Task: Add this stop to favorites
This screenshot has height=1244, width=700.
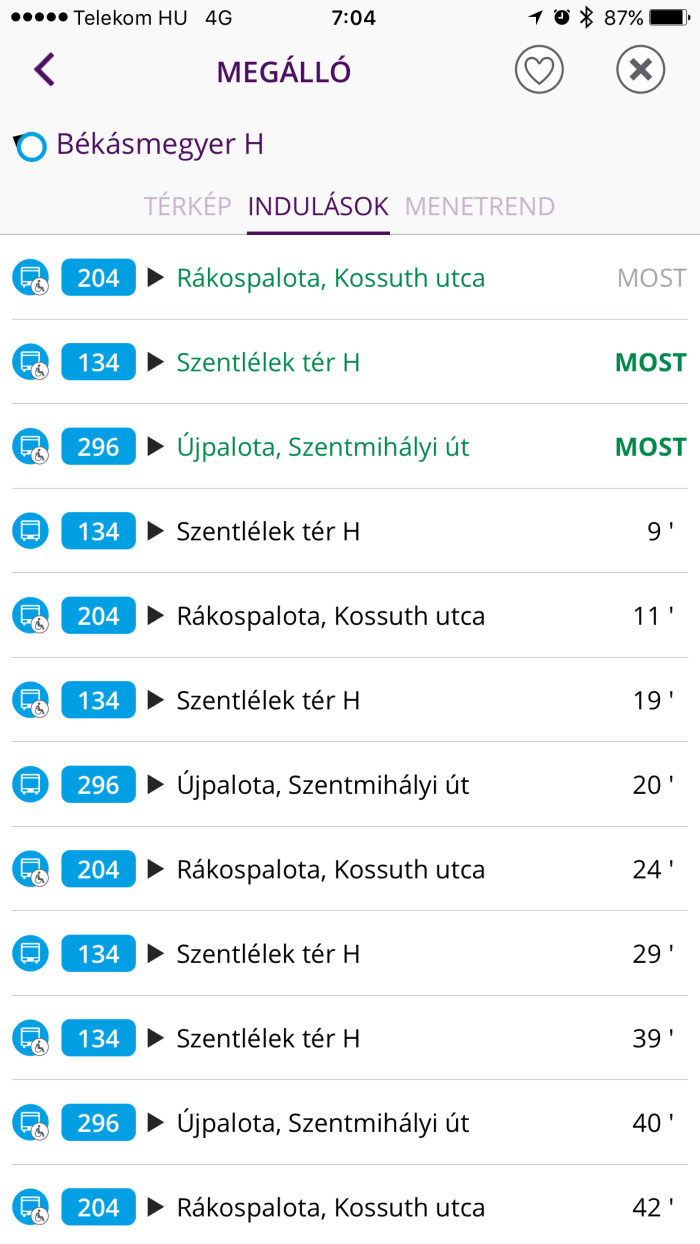Action: (539, 70)
